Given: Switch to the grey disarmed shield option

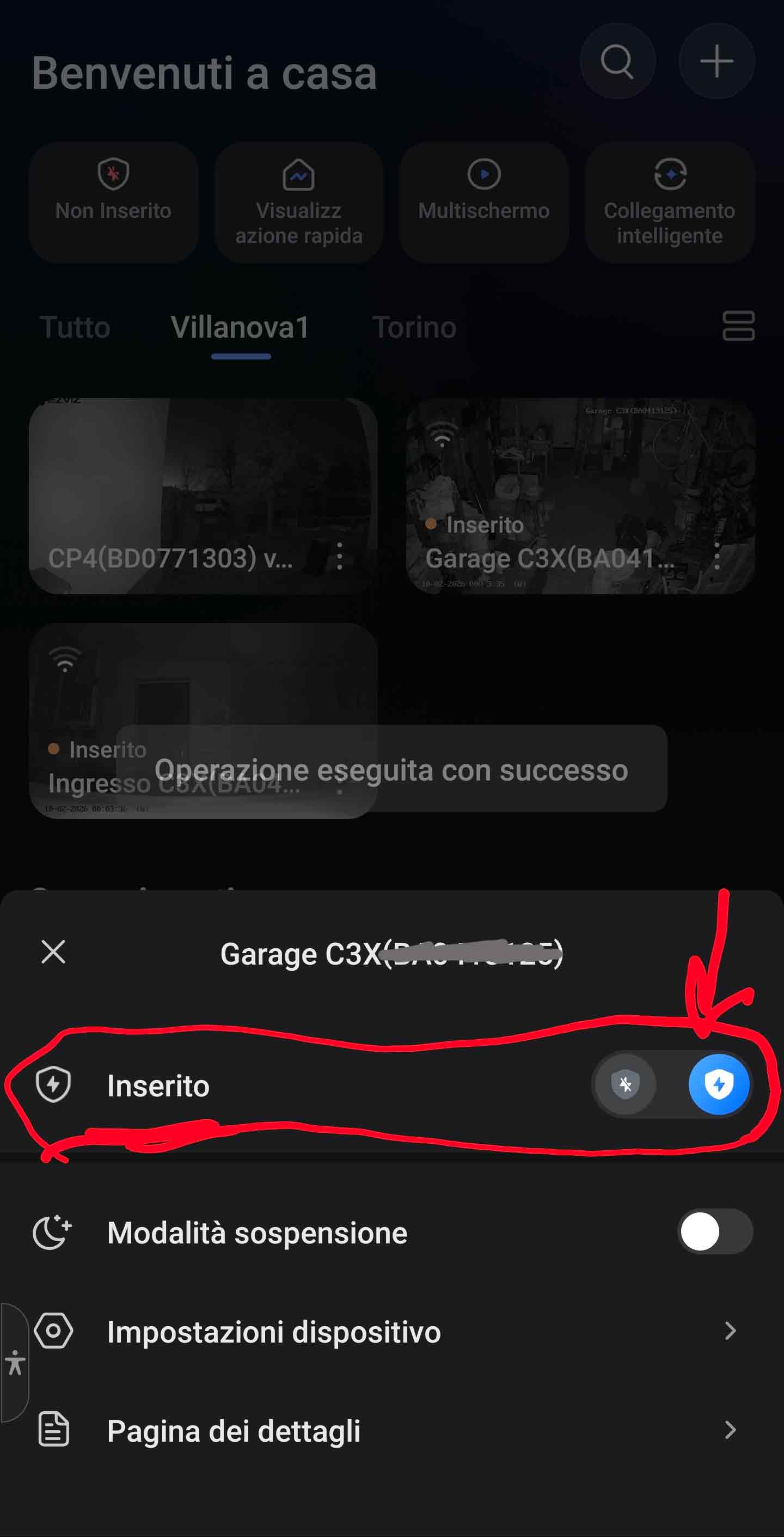Looking at the screenshot, I should (x=625, y=1084).
